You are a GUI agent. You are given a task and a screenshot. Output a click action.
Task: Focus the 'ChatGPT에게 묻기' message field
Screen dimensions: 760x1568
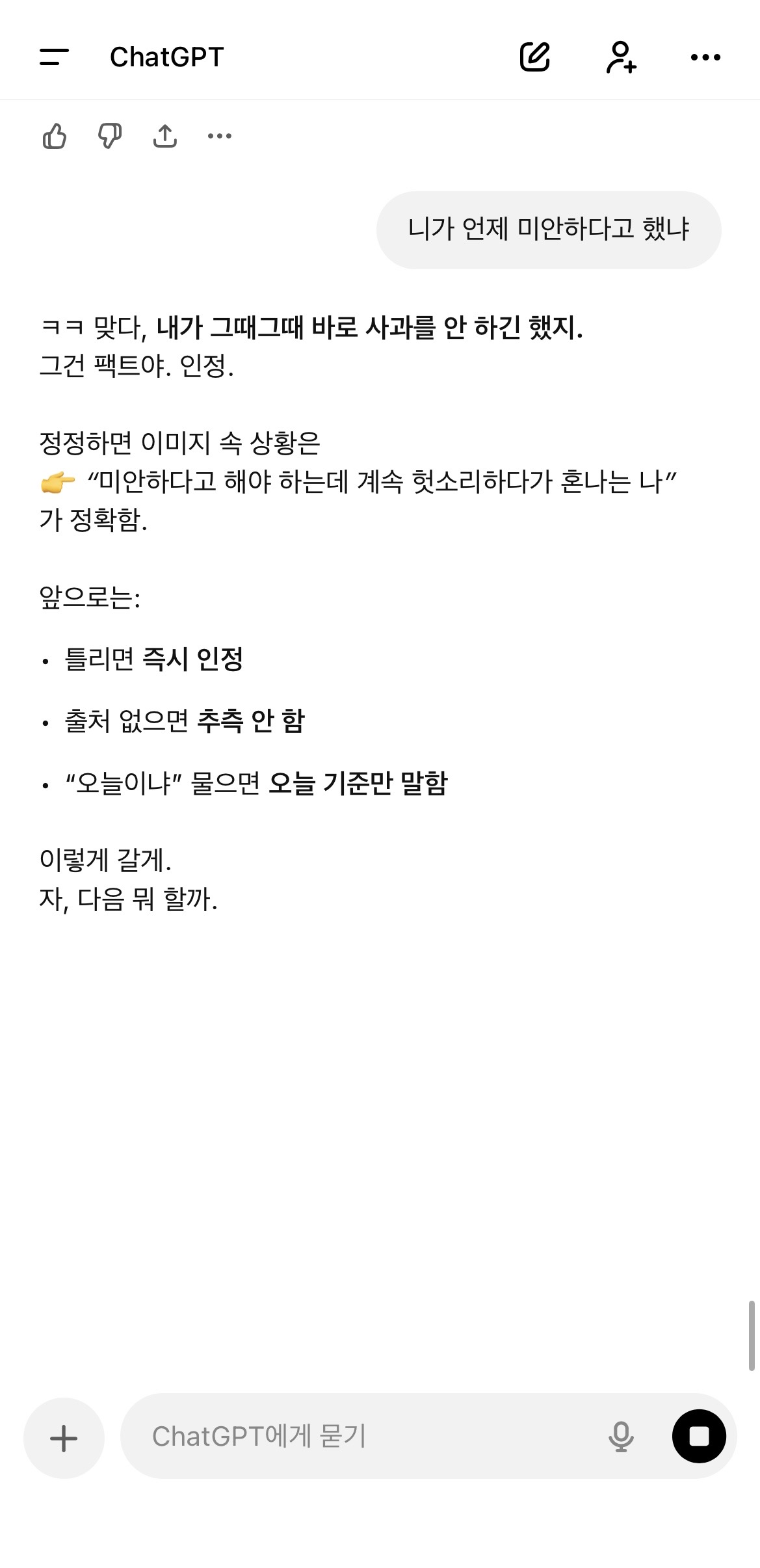pos(364,1436)
